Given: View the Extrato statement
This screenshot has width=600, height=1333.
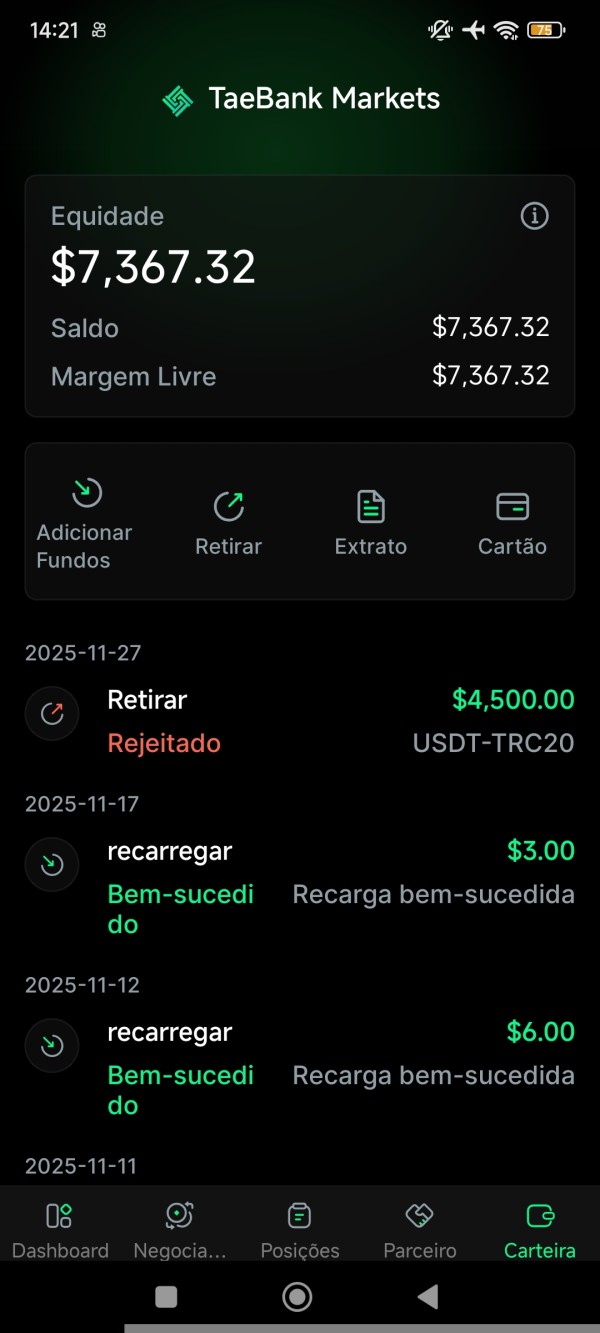Looking at the screenshot, I should pos(371,522).
